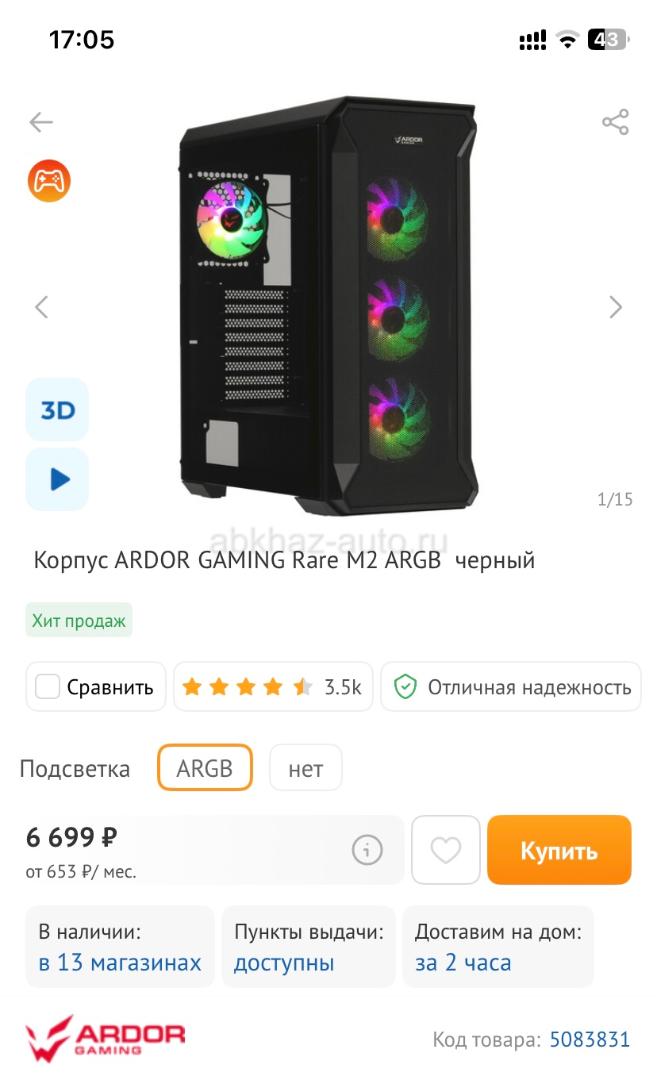View home delivery in 2 hours
Viewport: 657px width, 1080px height.
pyautogui.click(x=463, y=963)
